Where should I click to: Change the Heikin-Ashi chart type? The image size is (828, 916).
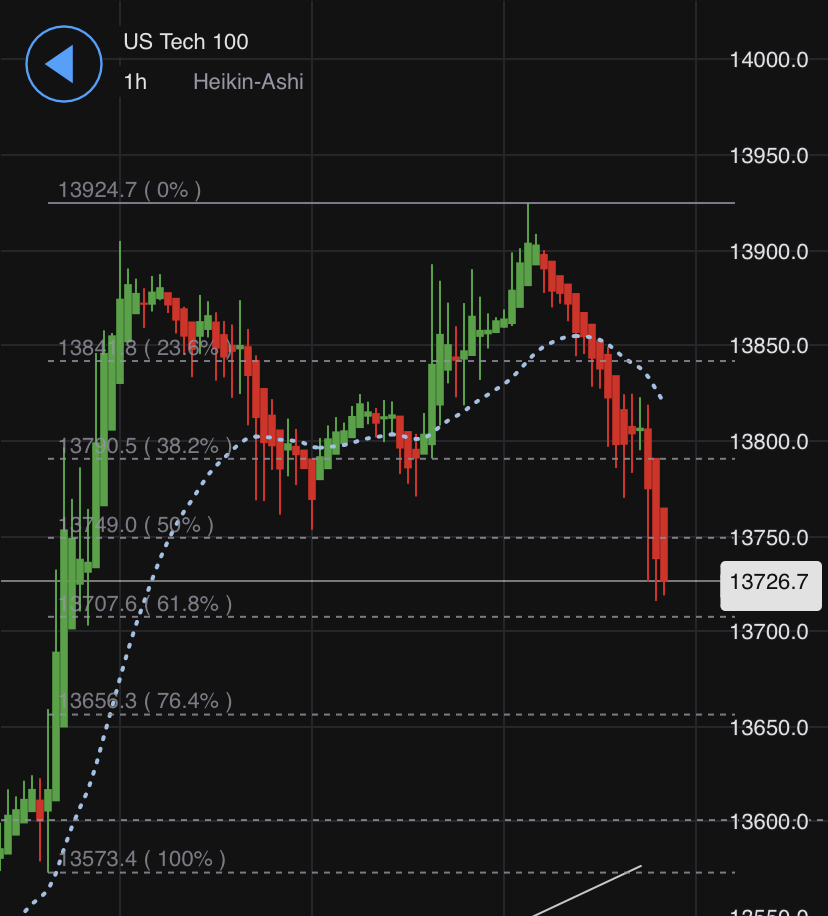click(248, 82)
